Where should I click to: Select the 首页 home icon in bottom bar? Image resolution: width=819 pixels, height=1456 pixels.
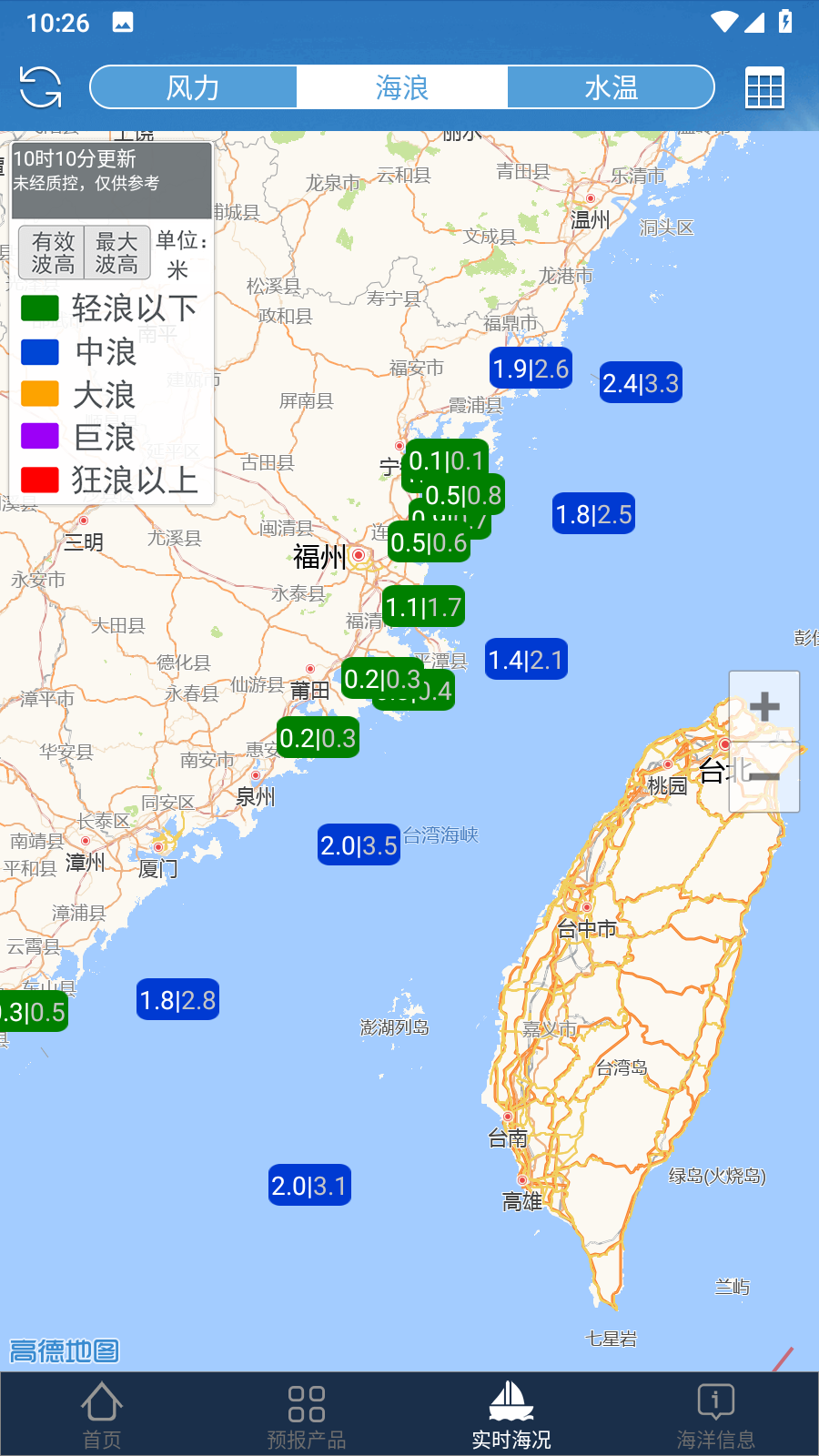(x=101, y=1404)
